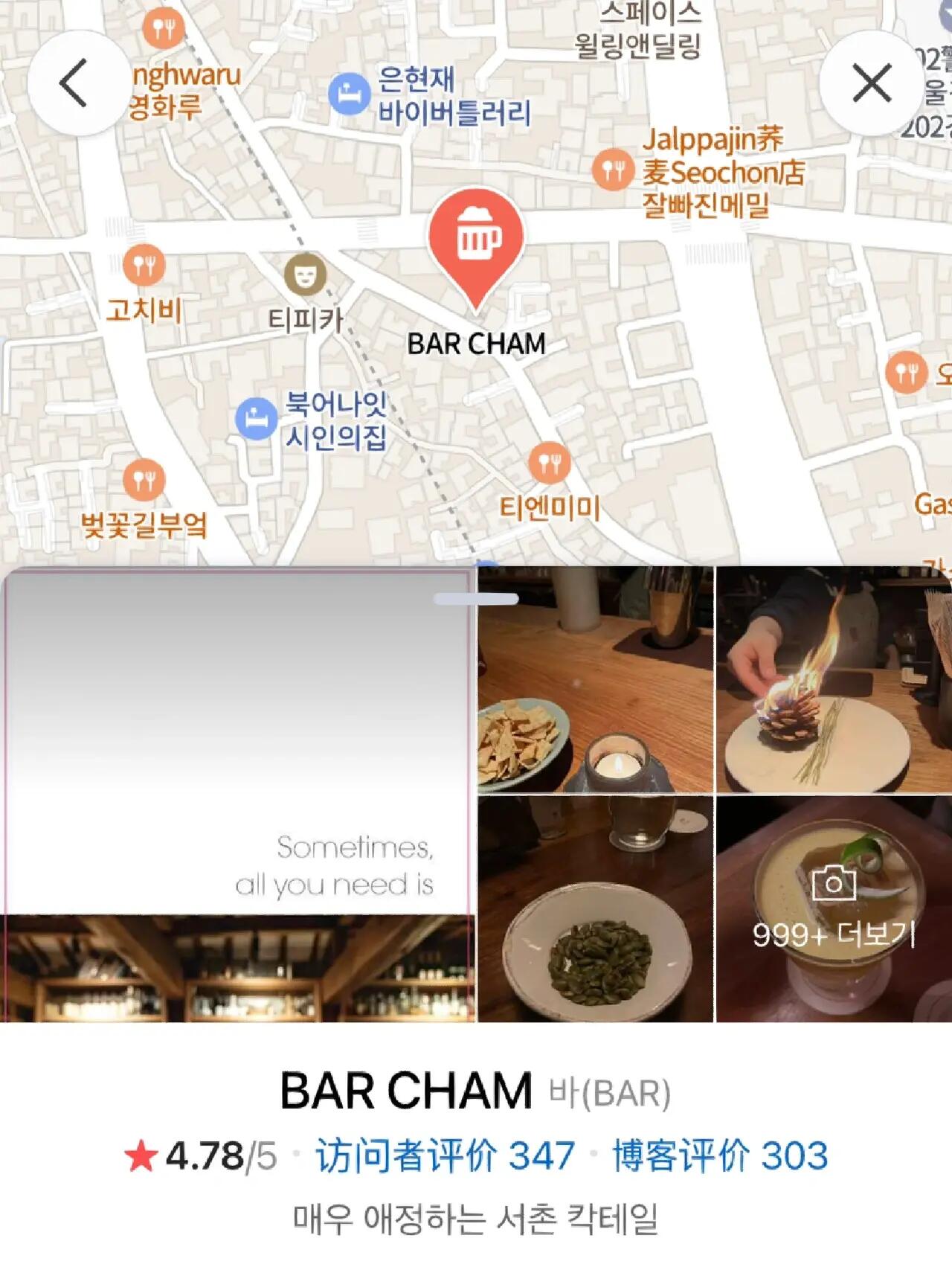Select the 티엔미미 restaurant marker
The height and width of the screenshot is (1270, 952).
(550, 463)
